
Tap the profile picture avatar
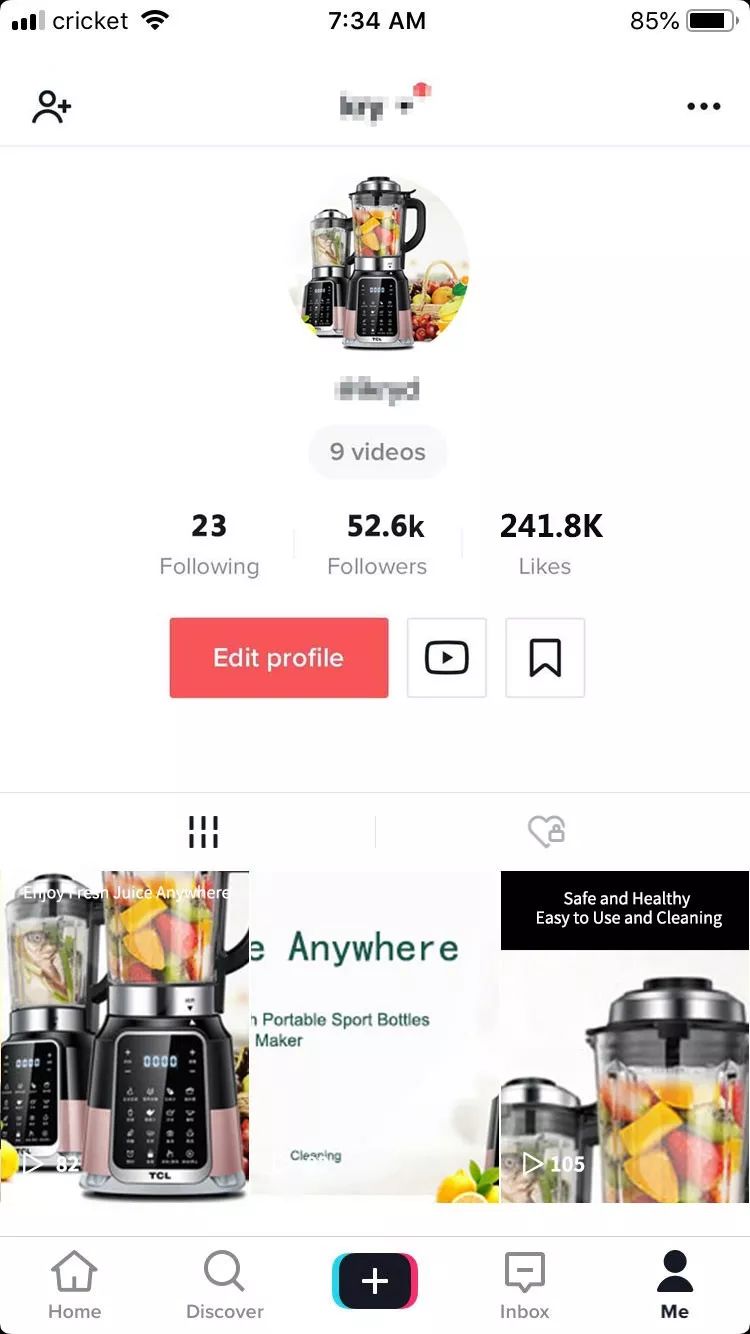click(379, 264)
